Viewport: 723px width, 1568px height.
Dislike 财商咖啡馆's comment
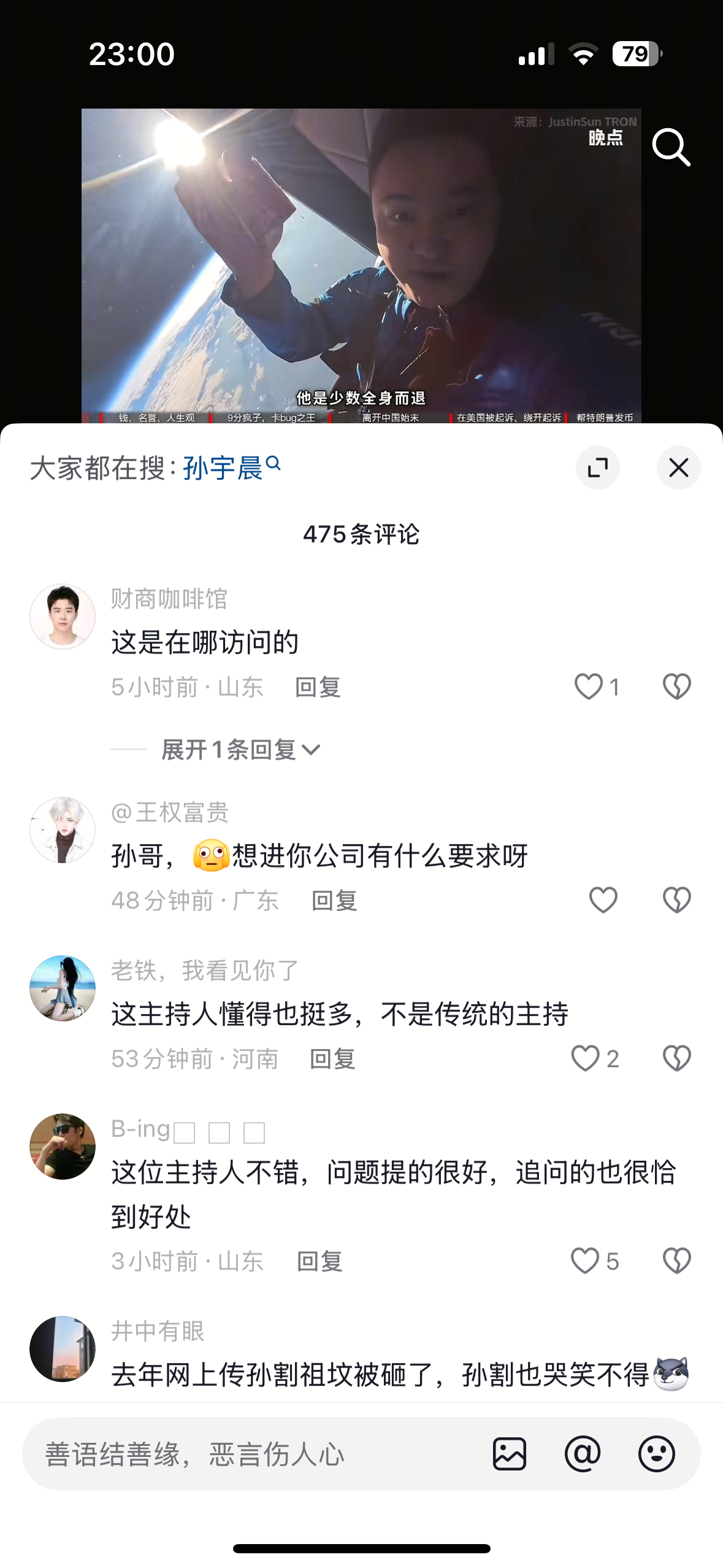coord(677,686)
